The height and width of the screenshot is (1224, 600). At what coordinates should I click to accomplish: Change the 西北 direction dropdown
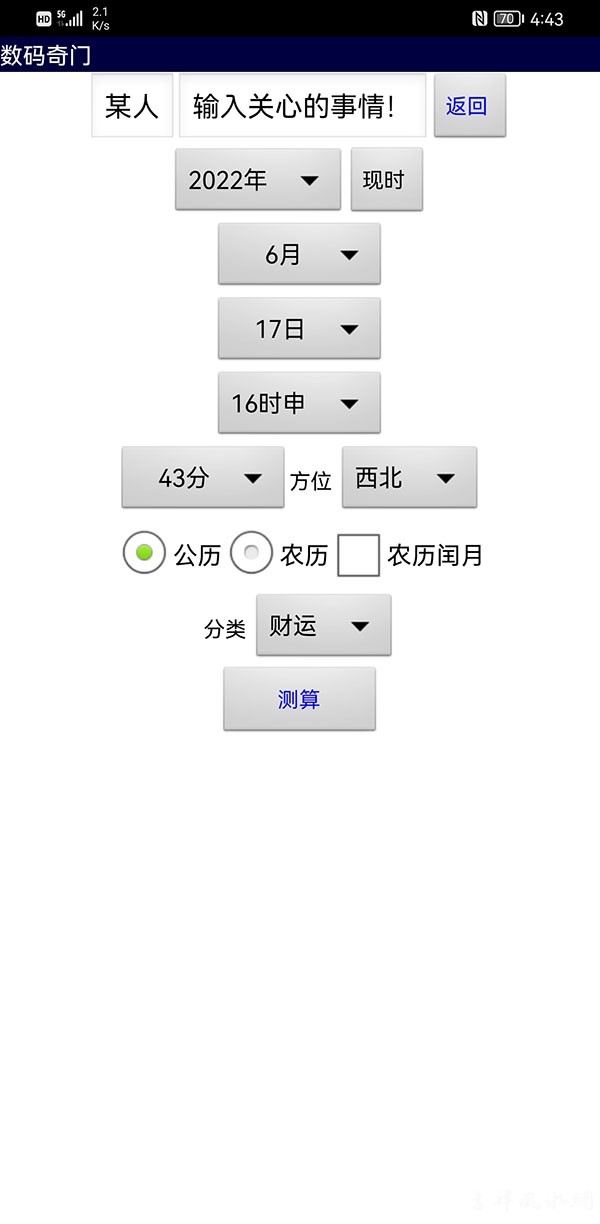[x=409, y=478]
